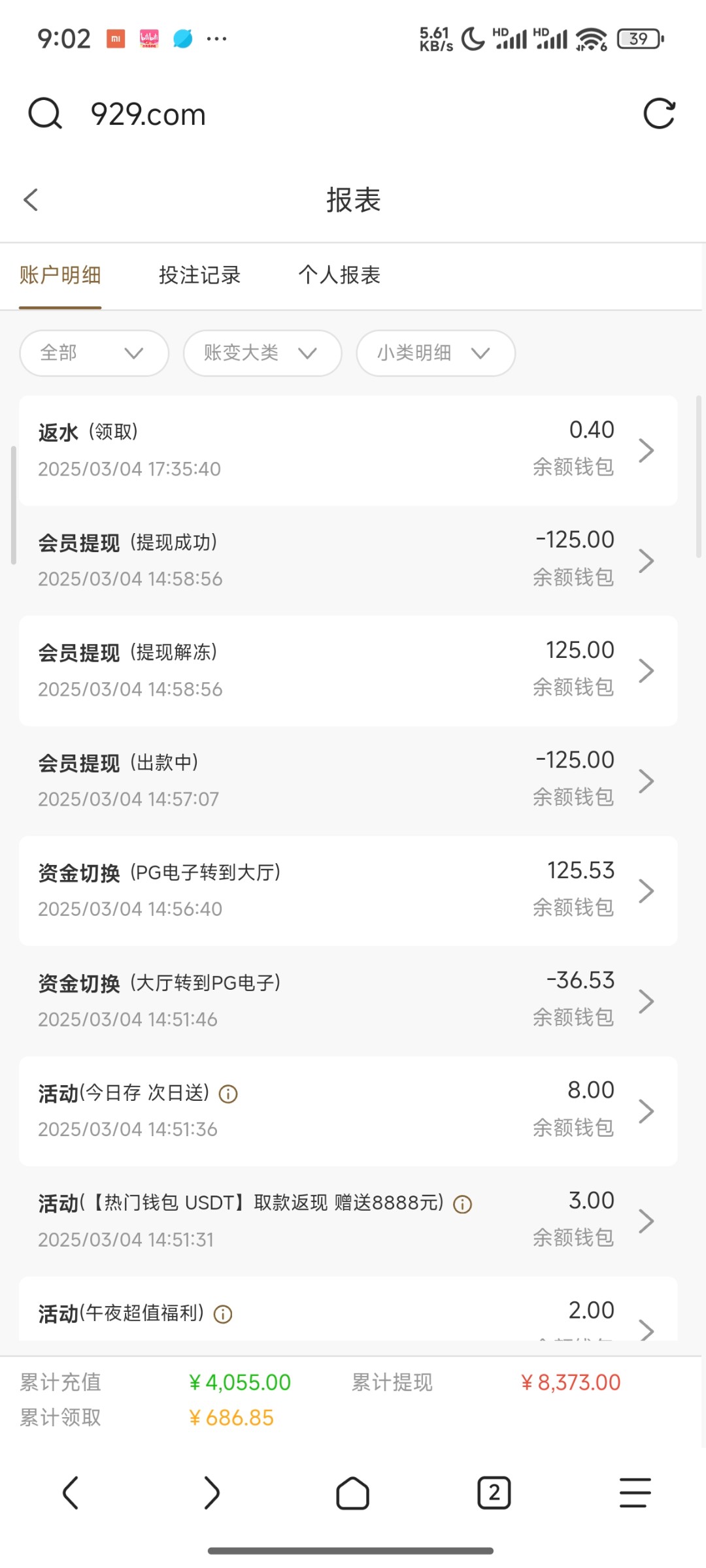Open the 资金切换 (大厅转到PG电子) record
This screenshot has height=1568, width=706.
tap(348, 1001)
